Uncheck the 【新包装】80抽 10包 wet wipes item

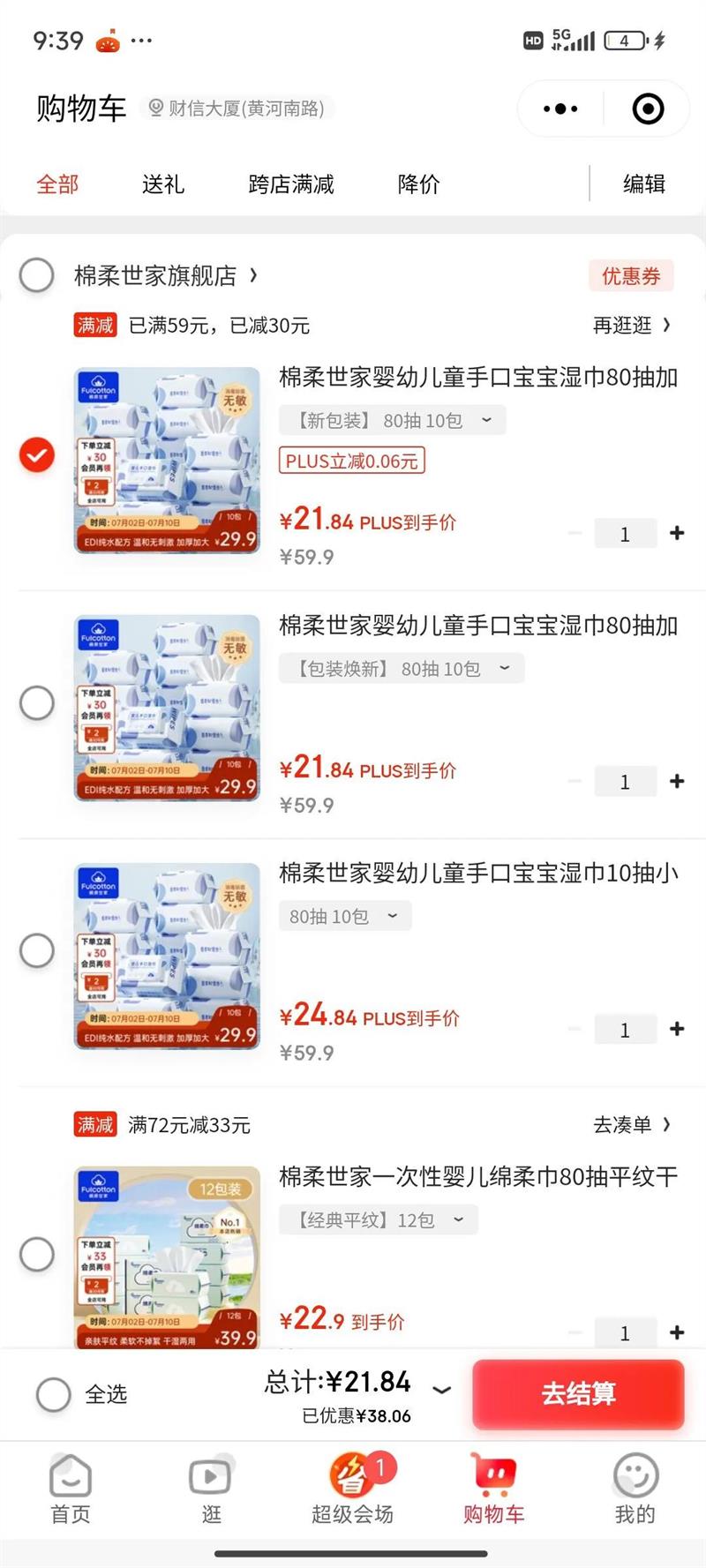click(x=37, y=455)
